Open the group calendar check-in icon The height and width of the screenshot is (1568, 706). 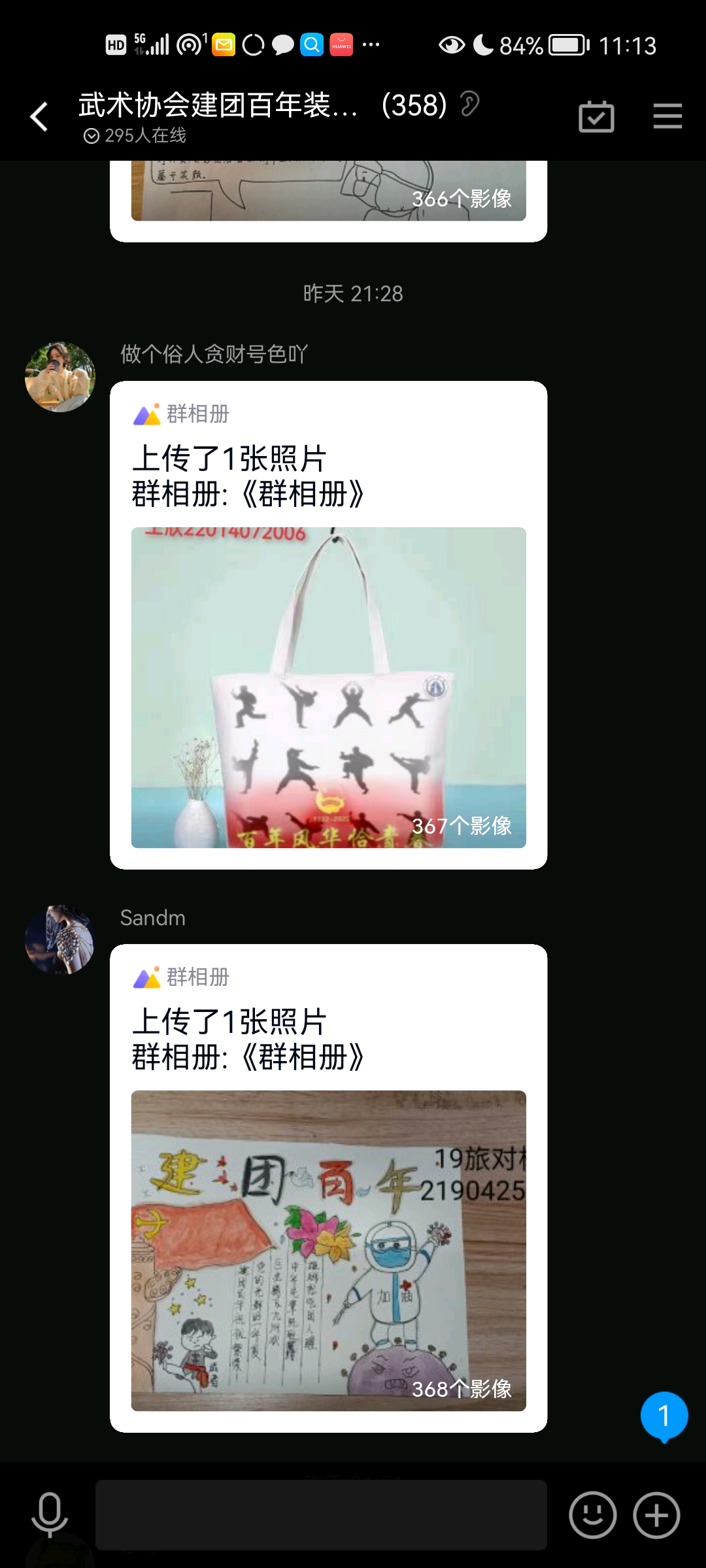pos(596,118)
